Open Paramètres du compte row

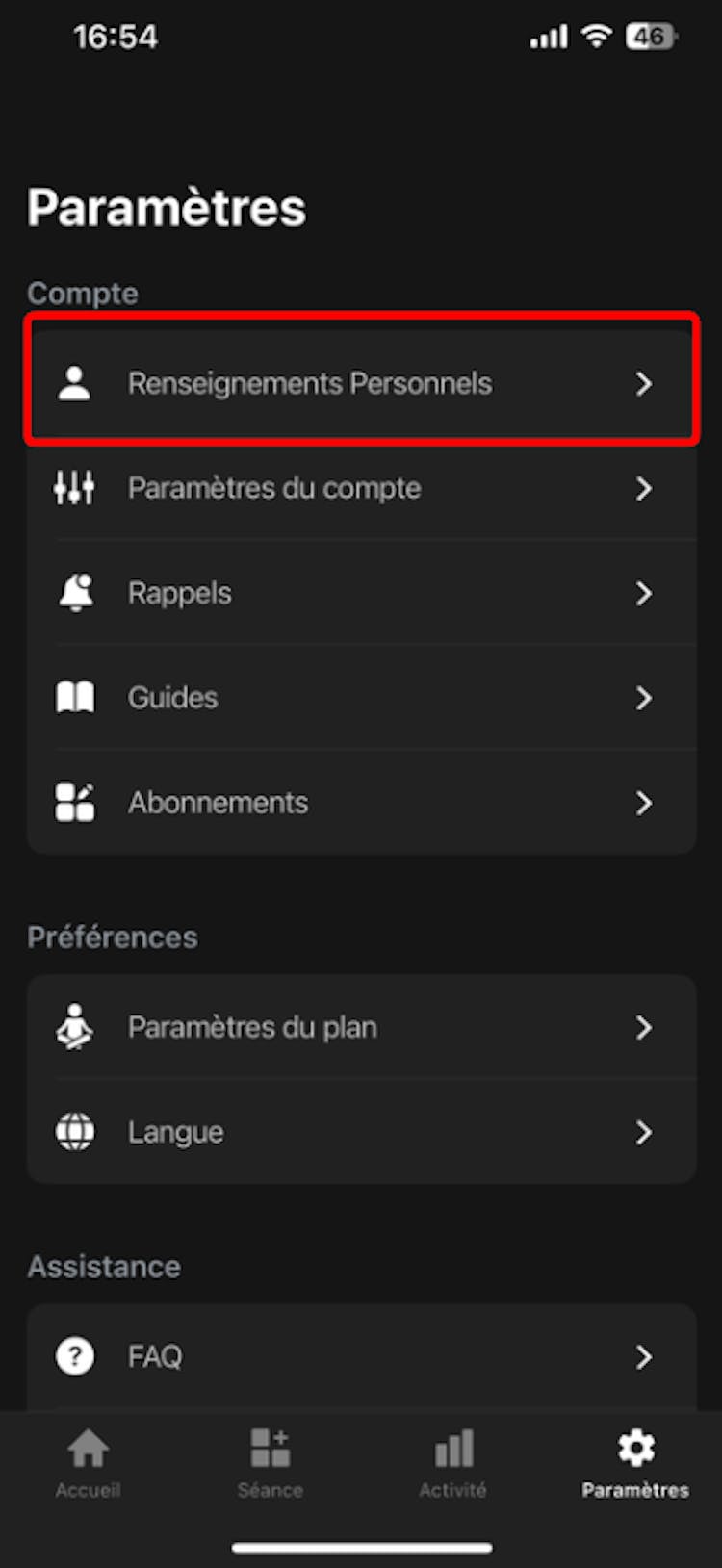coord(361,489)
